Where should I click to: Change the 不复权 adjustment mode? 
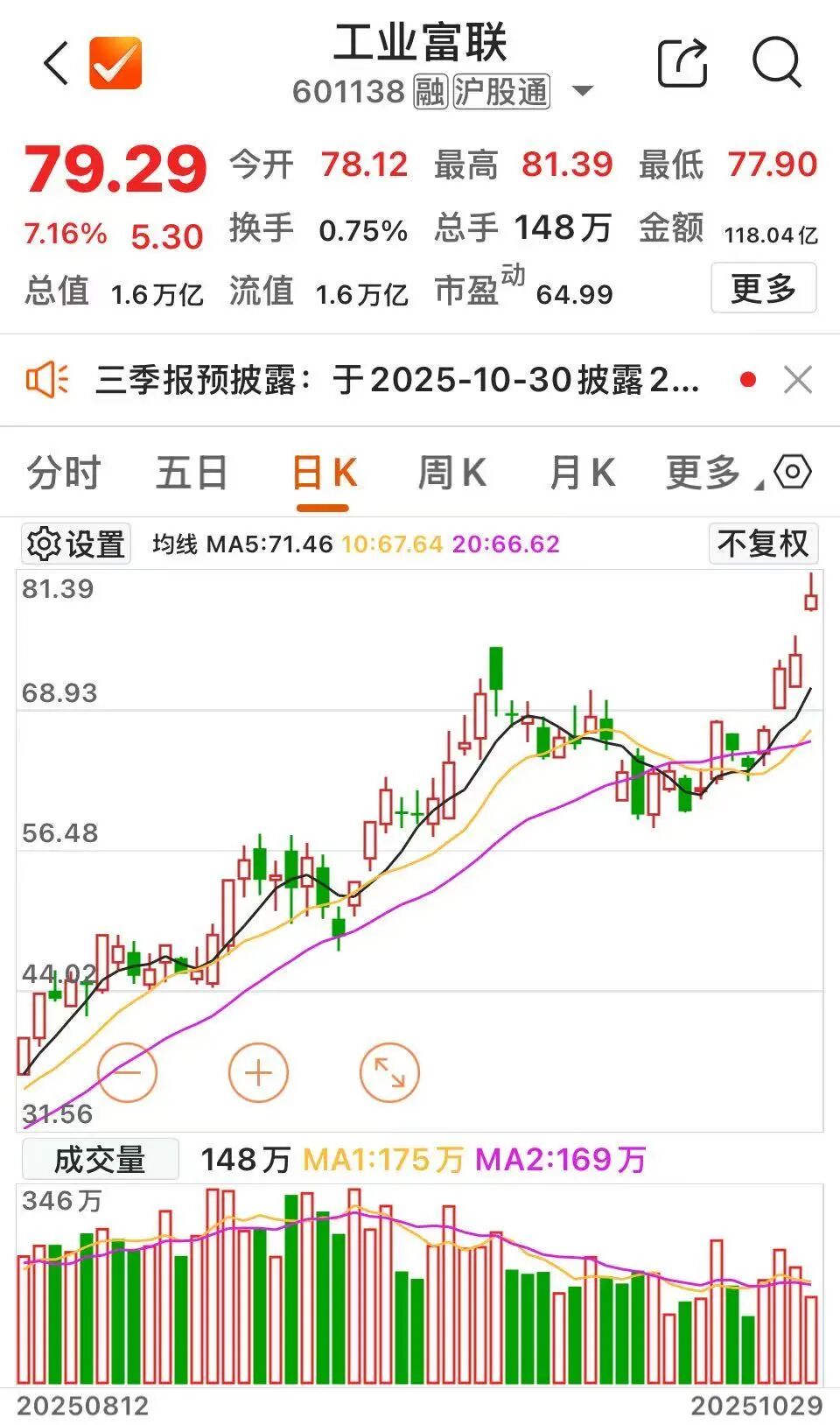(x=762, y=544)
